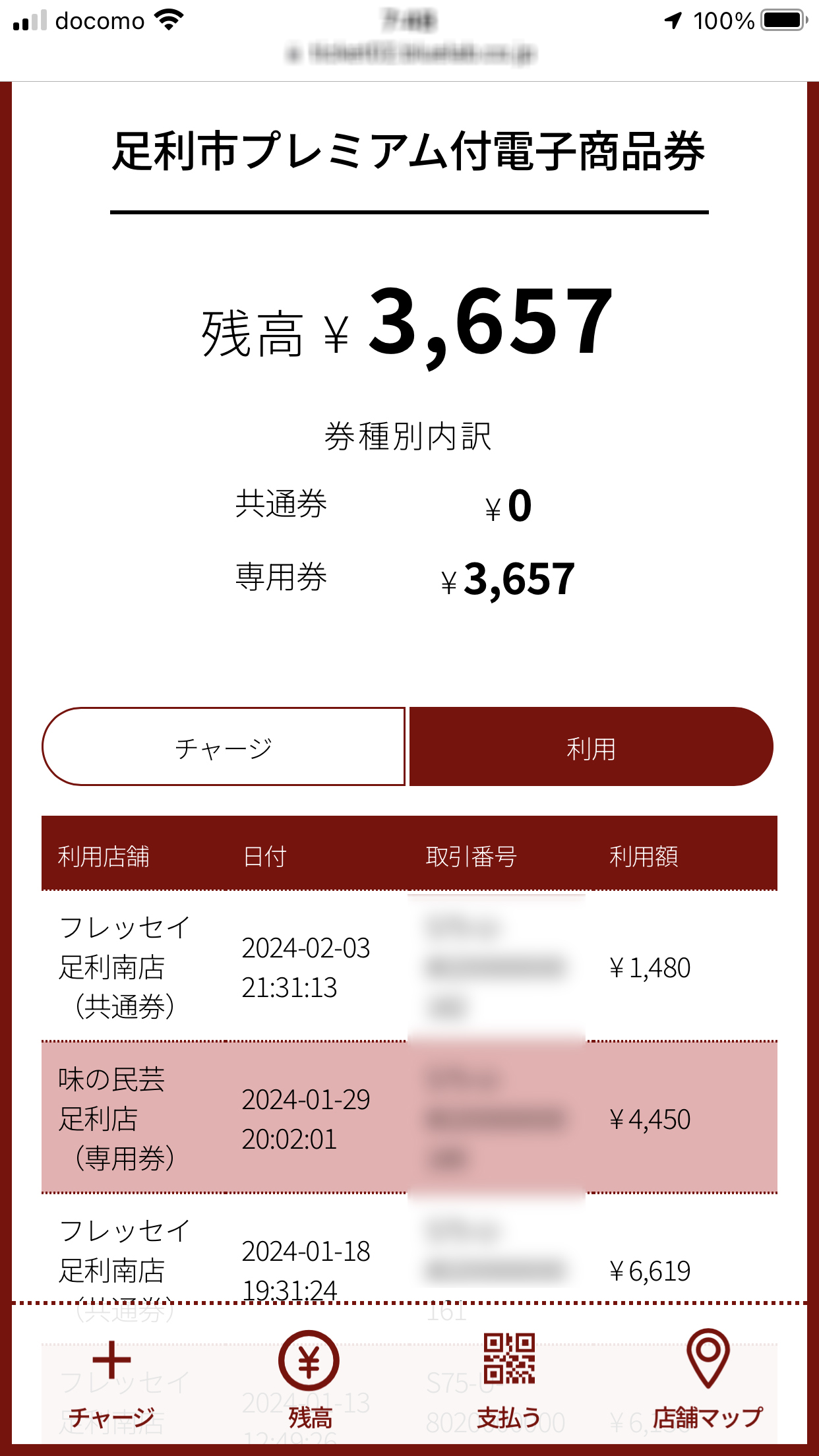Switch to the チャージ history tab
Screen dimensions: 819x1456
pyautogui.click(x=224, y=747)
